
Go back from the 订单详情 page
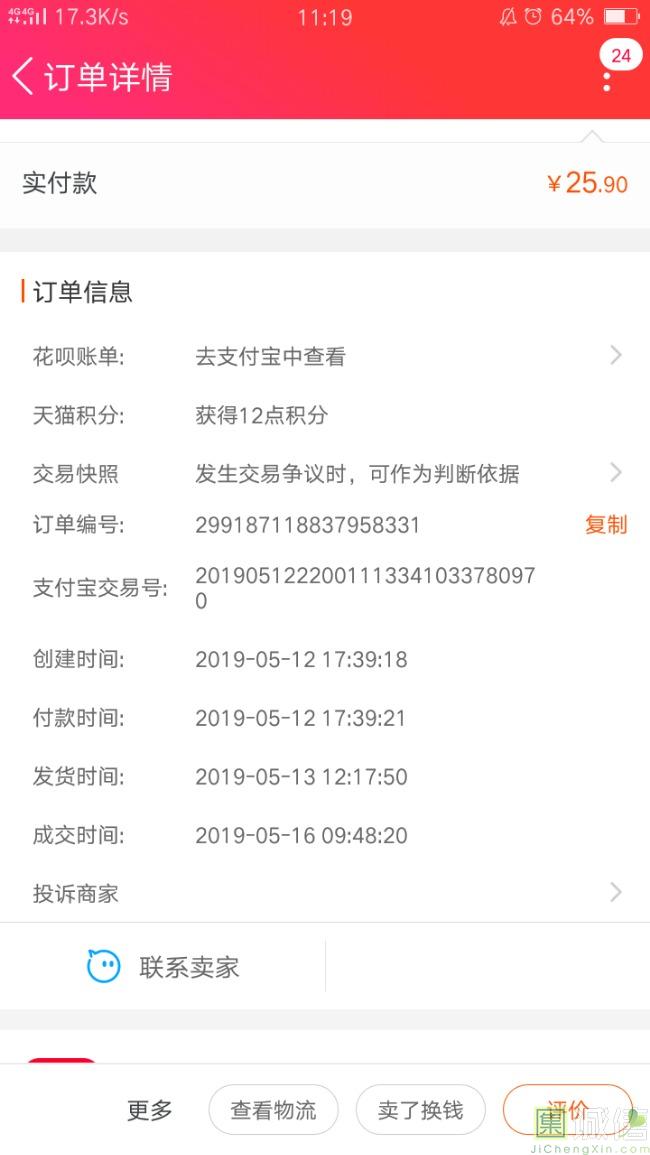pos(23,77)
